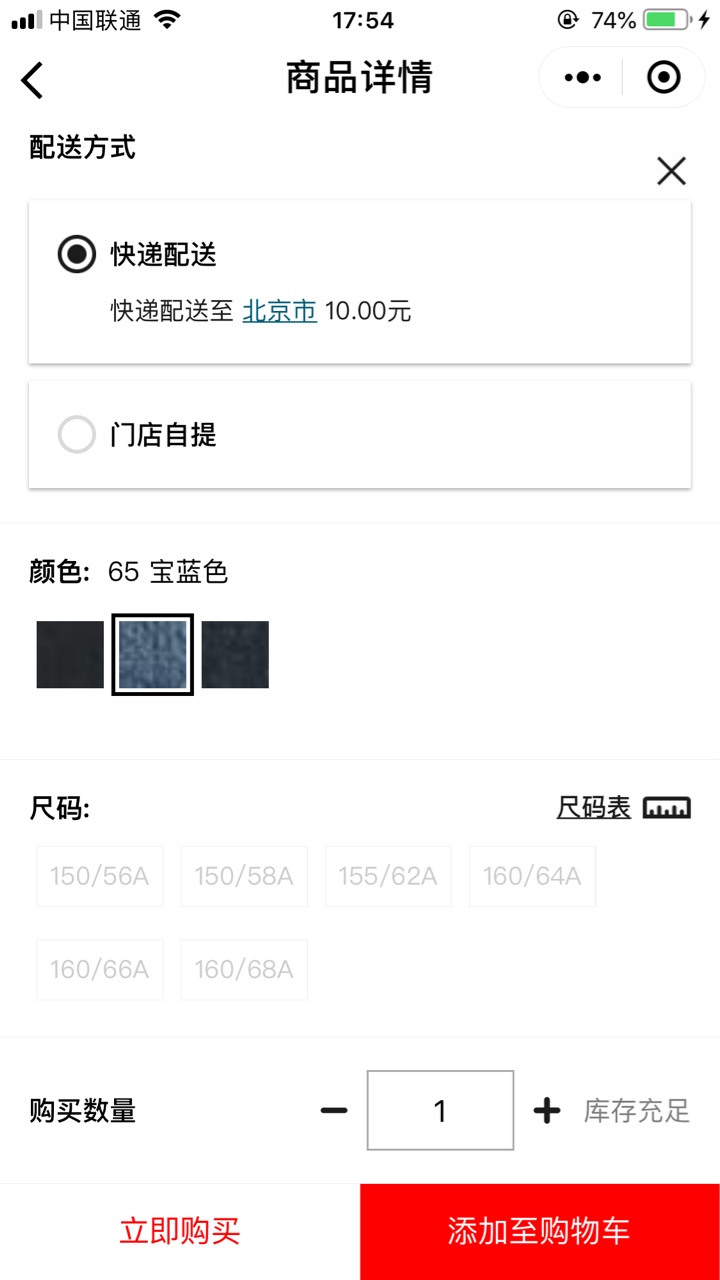Image resolution: width=720 pixels, height=1280 pixels.
Task: Select 快递配送 delivery option
Action: [359, 282]
